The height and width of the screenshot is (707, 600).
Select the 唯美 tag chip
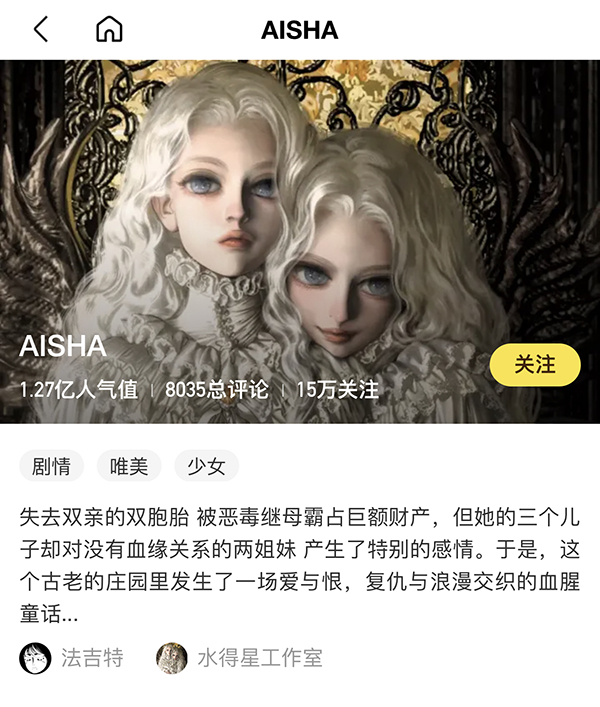(129, 466)
